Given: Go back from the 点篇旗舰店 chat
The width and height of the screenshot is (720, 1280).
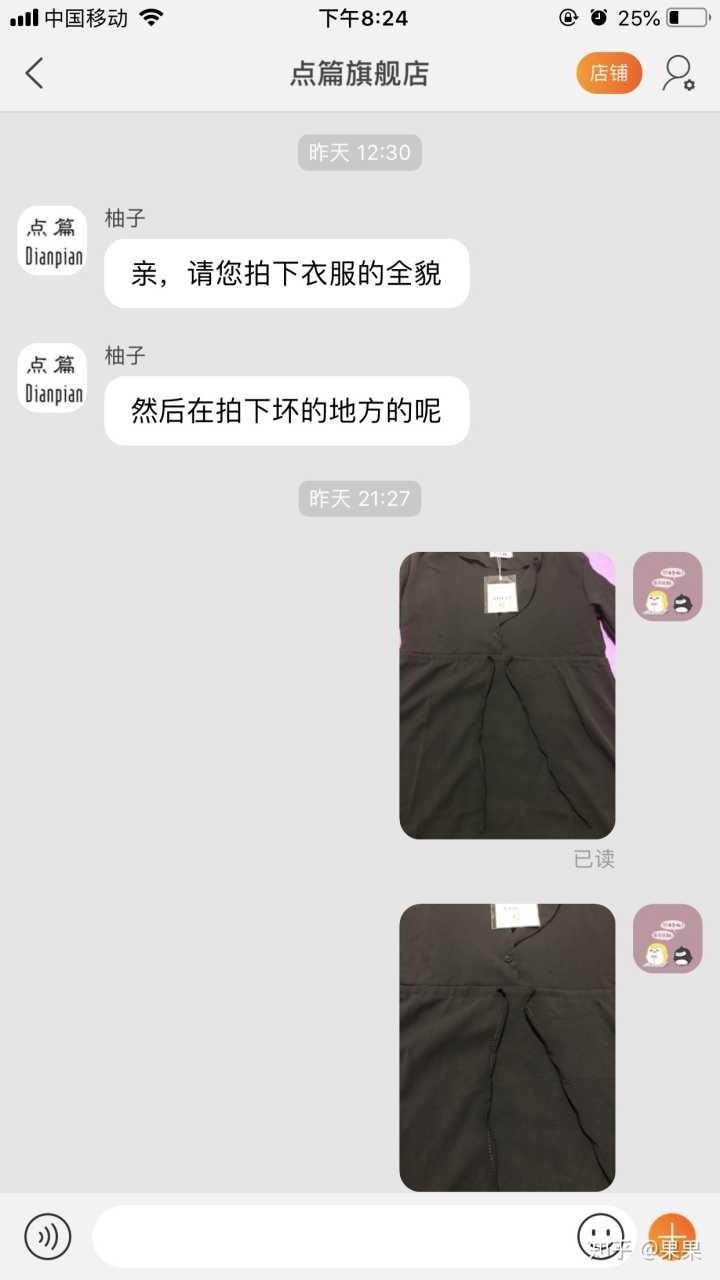Looking at the screenshot, I should (35, 73).
